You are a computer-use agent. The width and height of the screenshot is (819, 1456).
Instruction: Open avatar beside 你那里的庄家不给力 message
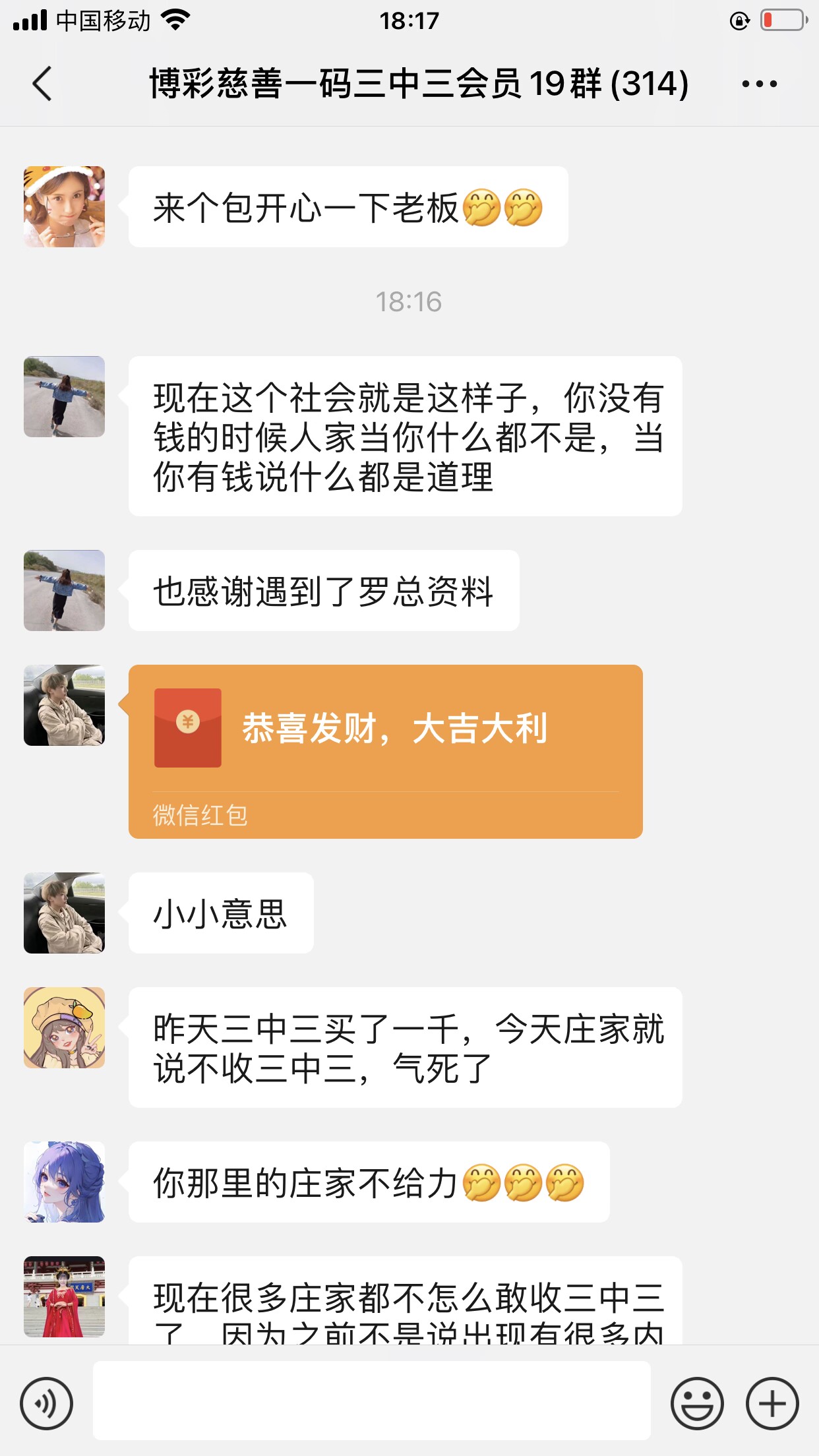(x=64, y=1182)
